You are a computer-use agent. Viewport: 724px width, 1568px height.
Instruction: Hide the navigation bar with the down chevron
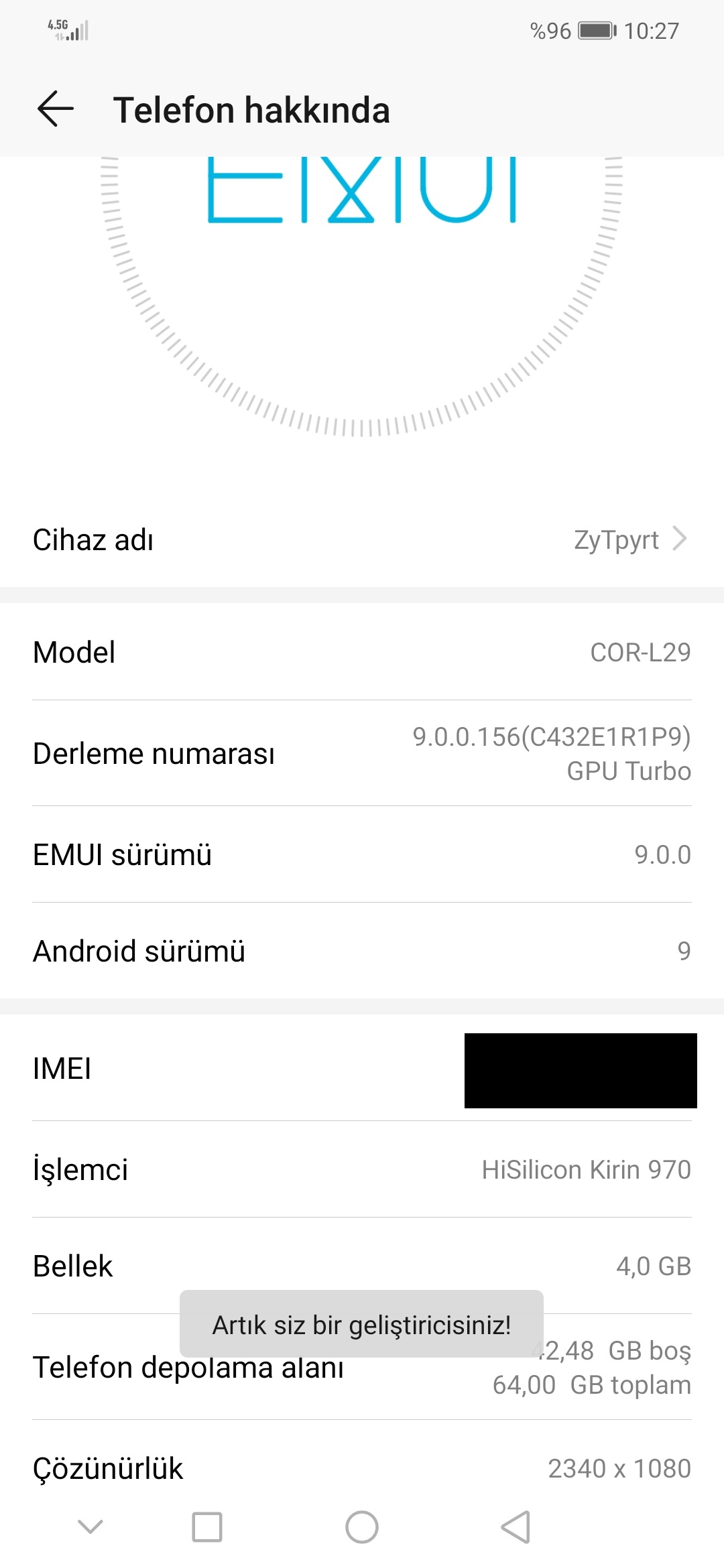tap(90, 1527)
